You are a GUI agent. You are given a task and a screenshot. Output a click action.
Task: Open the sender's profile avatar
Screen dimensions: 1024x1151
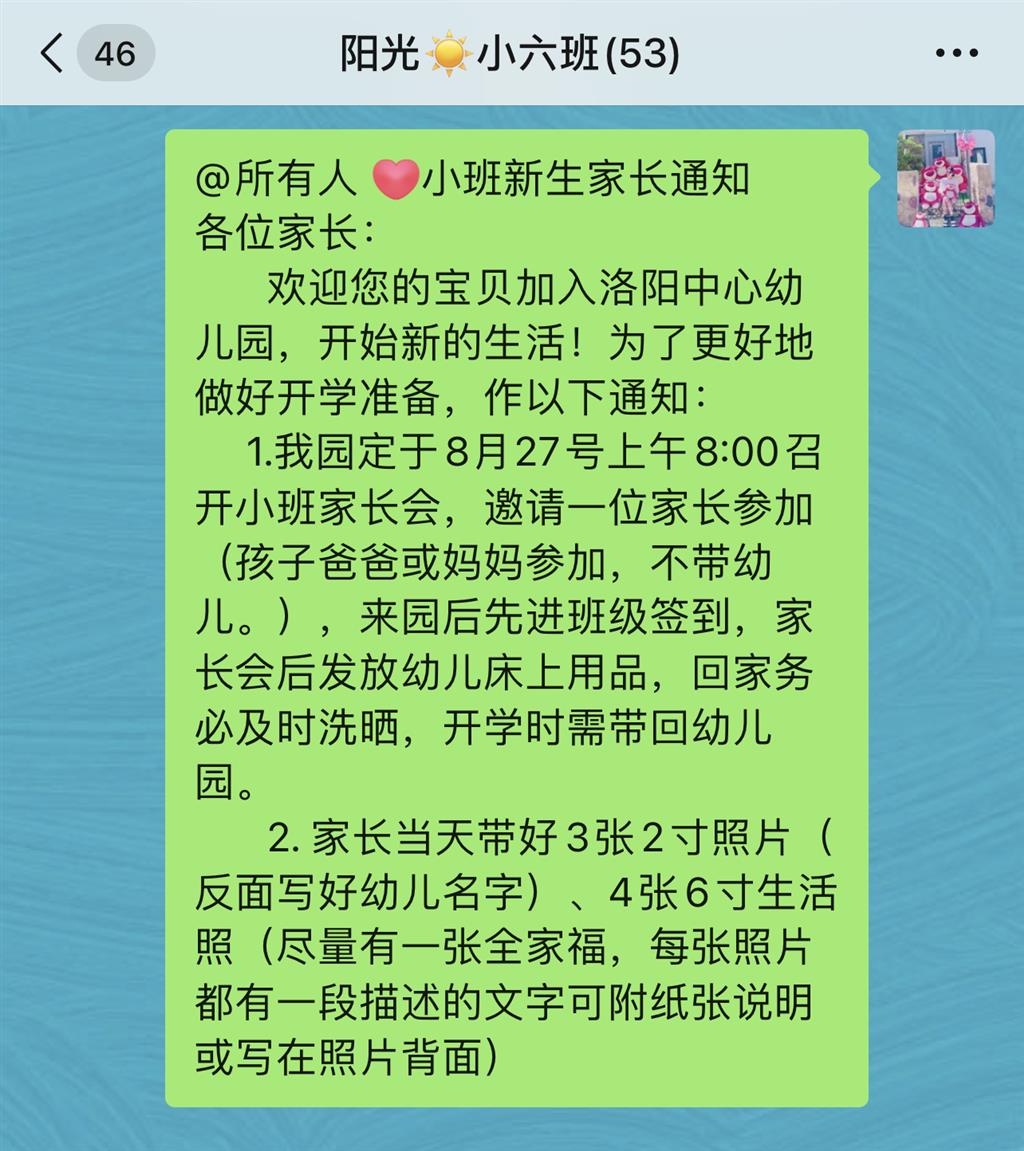[x=945, y=179]
